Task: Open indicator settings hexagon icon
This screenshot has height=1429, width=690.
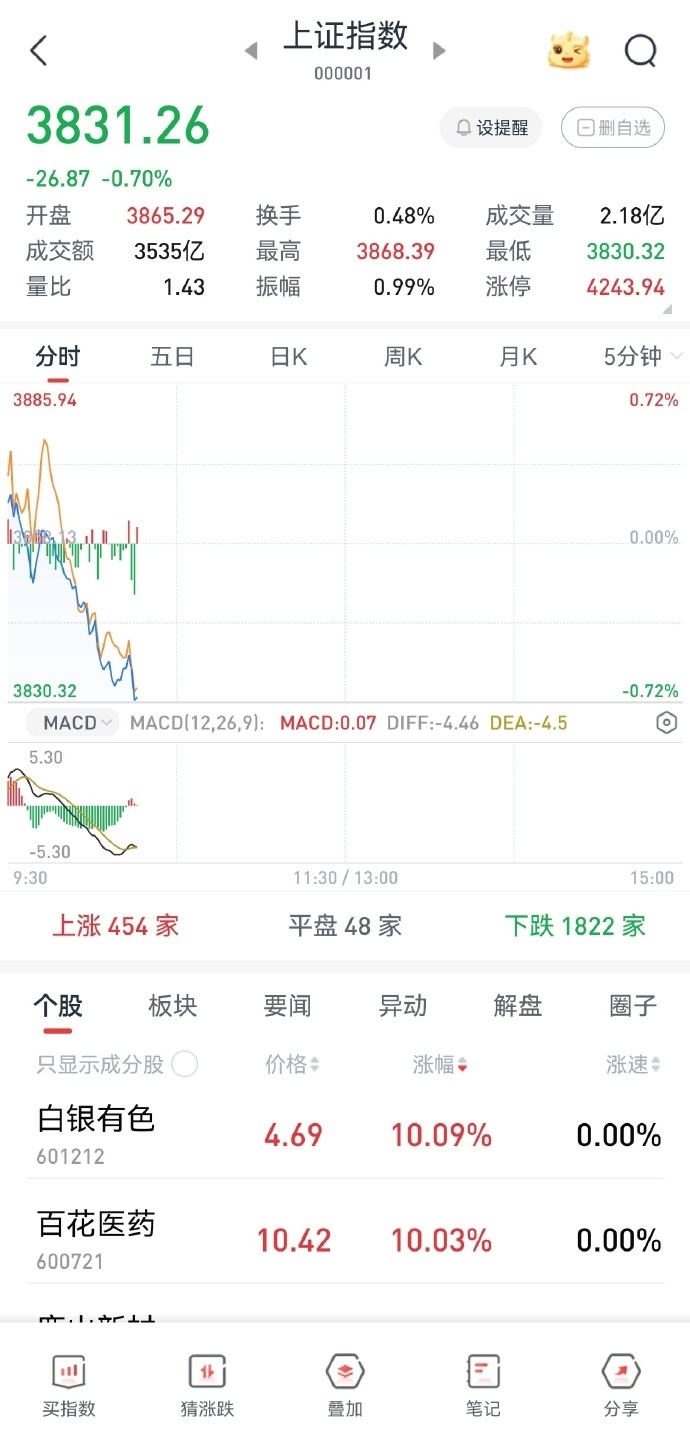Action: pos(667,723)
